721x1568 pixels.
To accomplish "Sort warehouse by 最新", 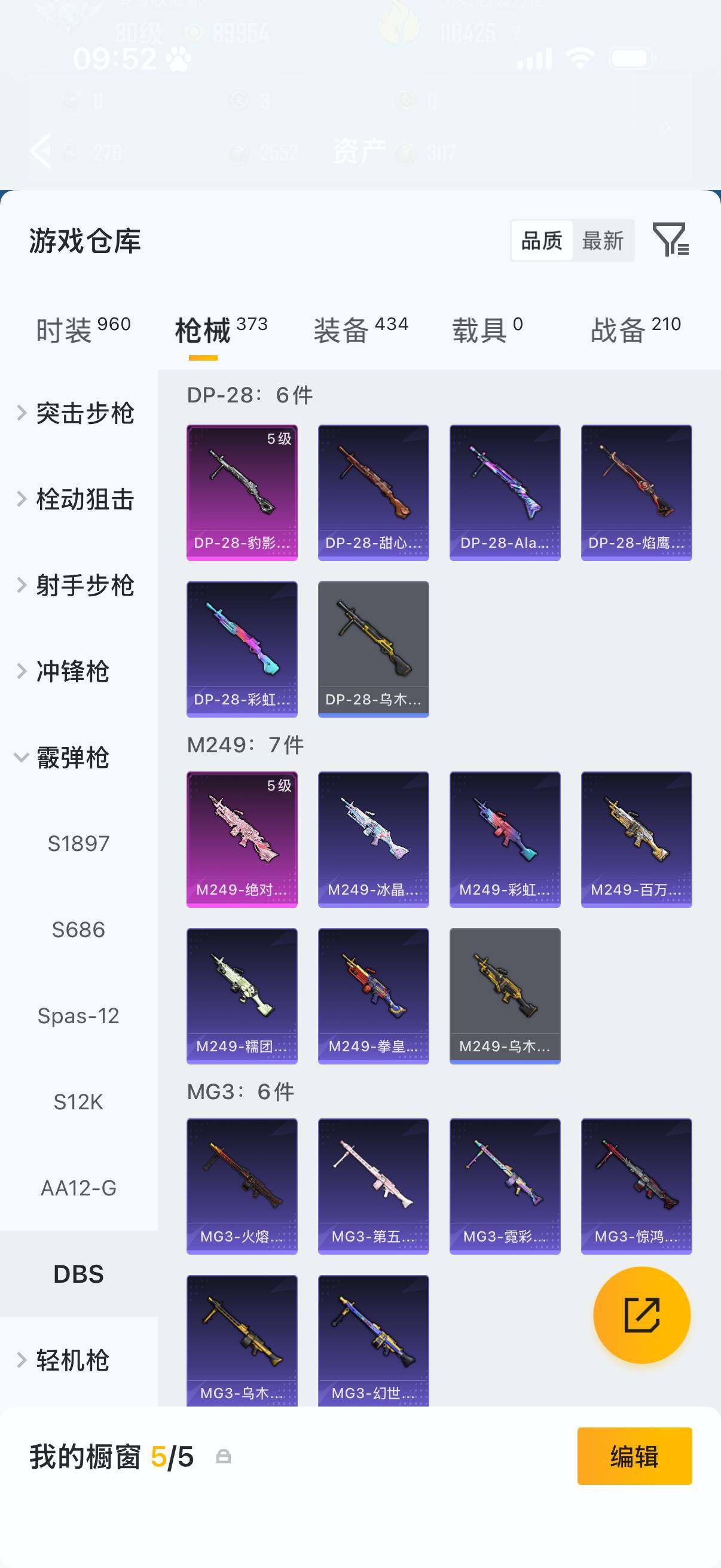I will [603, 240].
